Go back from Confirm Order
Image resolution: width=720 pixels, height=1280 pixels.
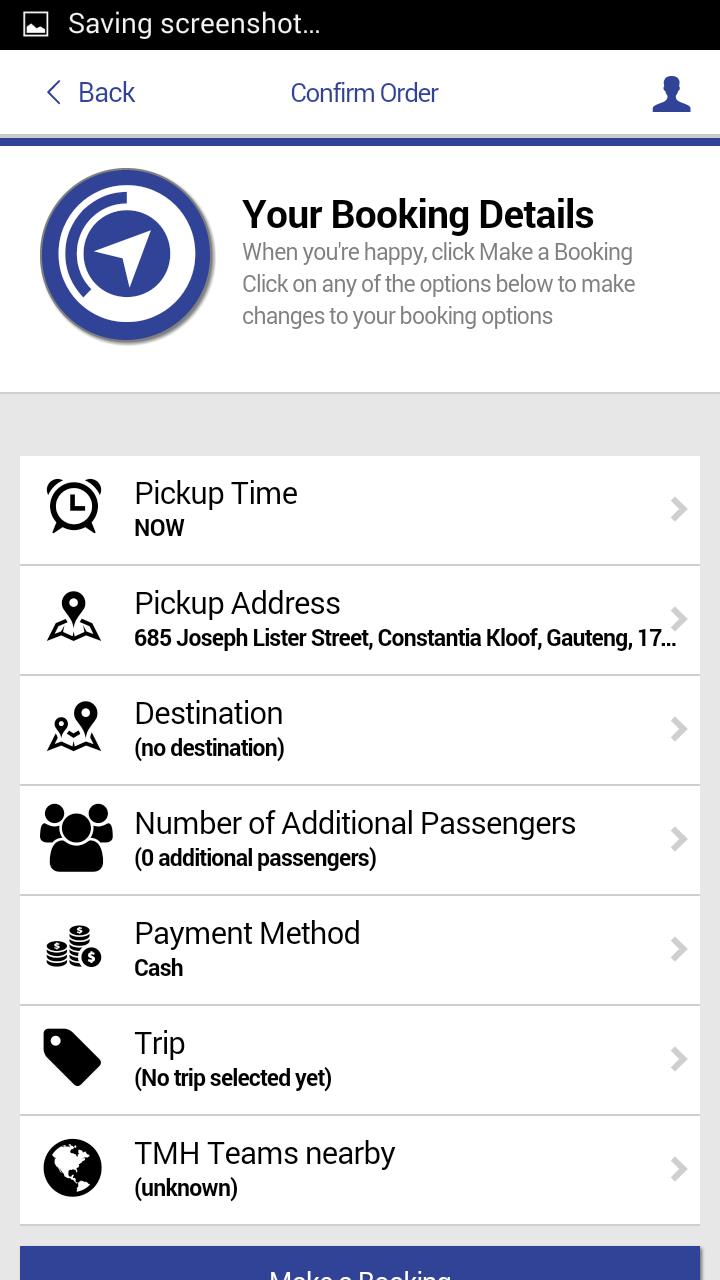pyautogui.click(x=90, y=93)
